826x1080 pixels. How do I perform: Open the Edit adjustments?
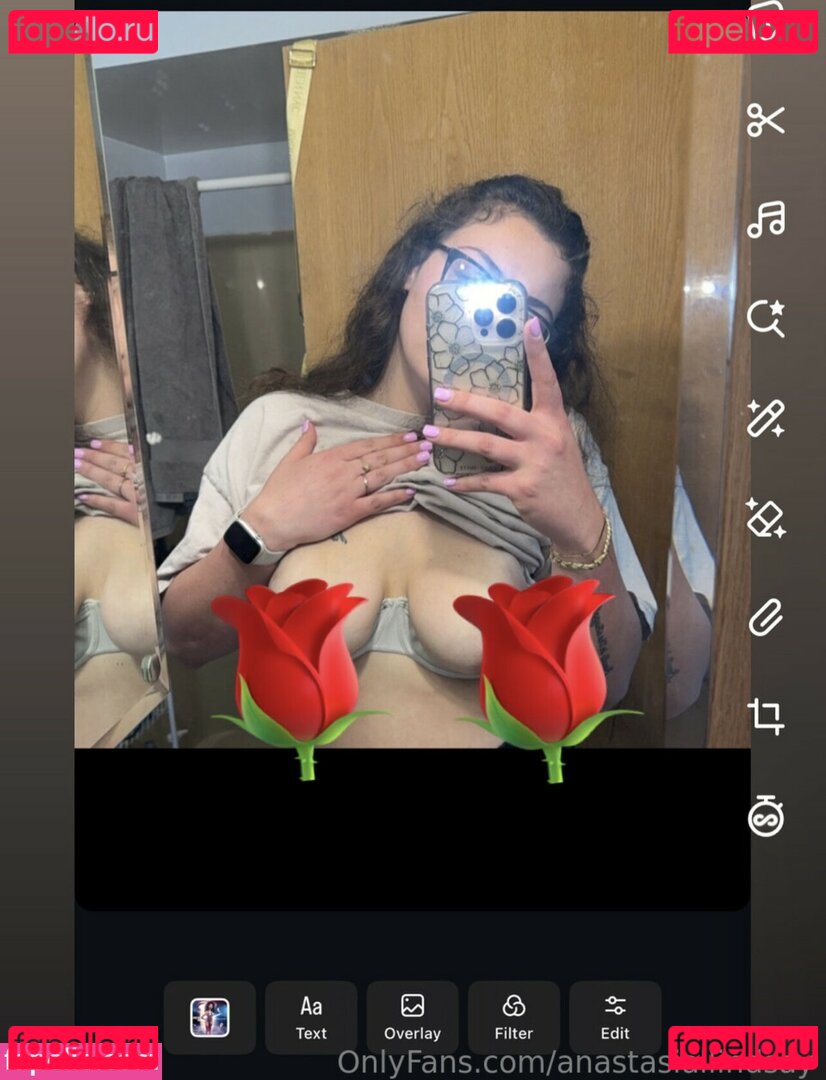[615, 1017]
